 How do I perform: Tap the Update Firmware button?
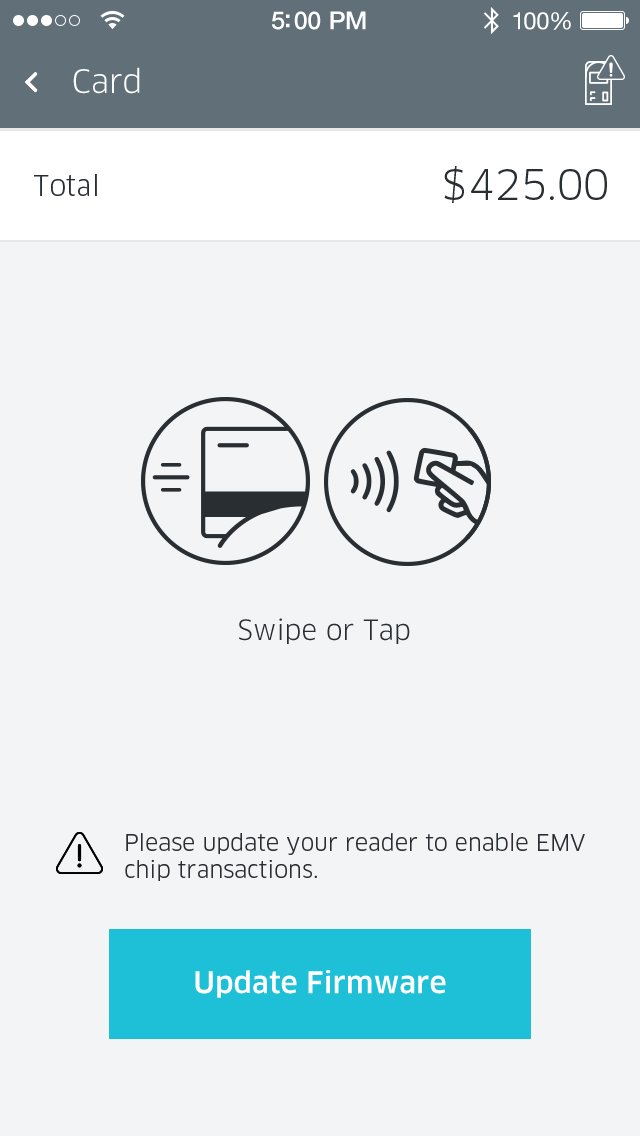pos(320,983)
